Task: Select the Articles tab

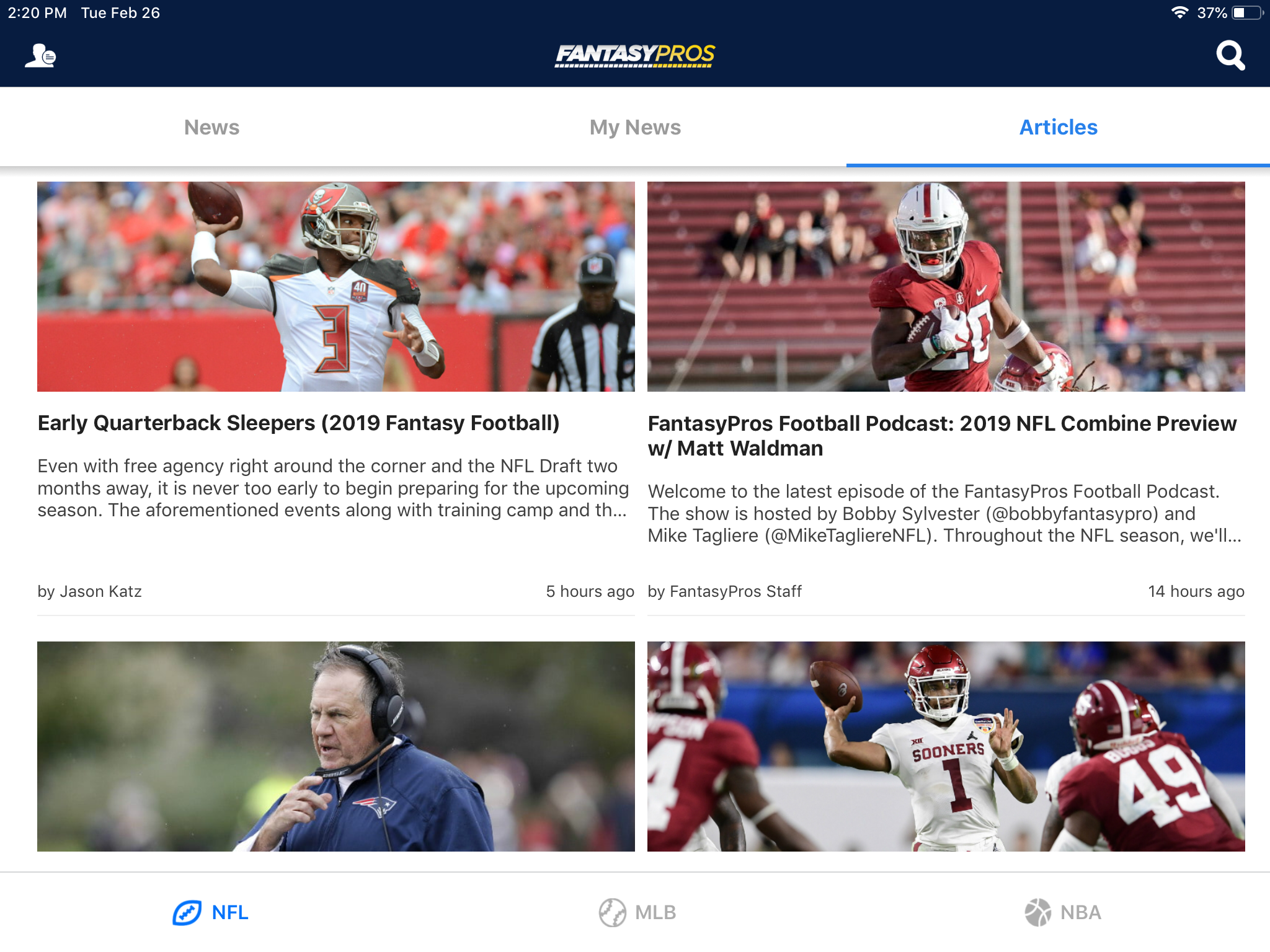Action: coord(1059,127)
